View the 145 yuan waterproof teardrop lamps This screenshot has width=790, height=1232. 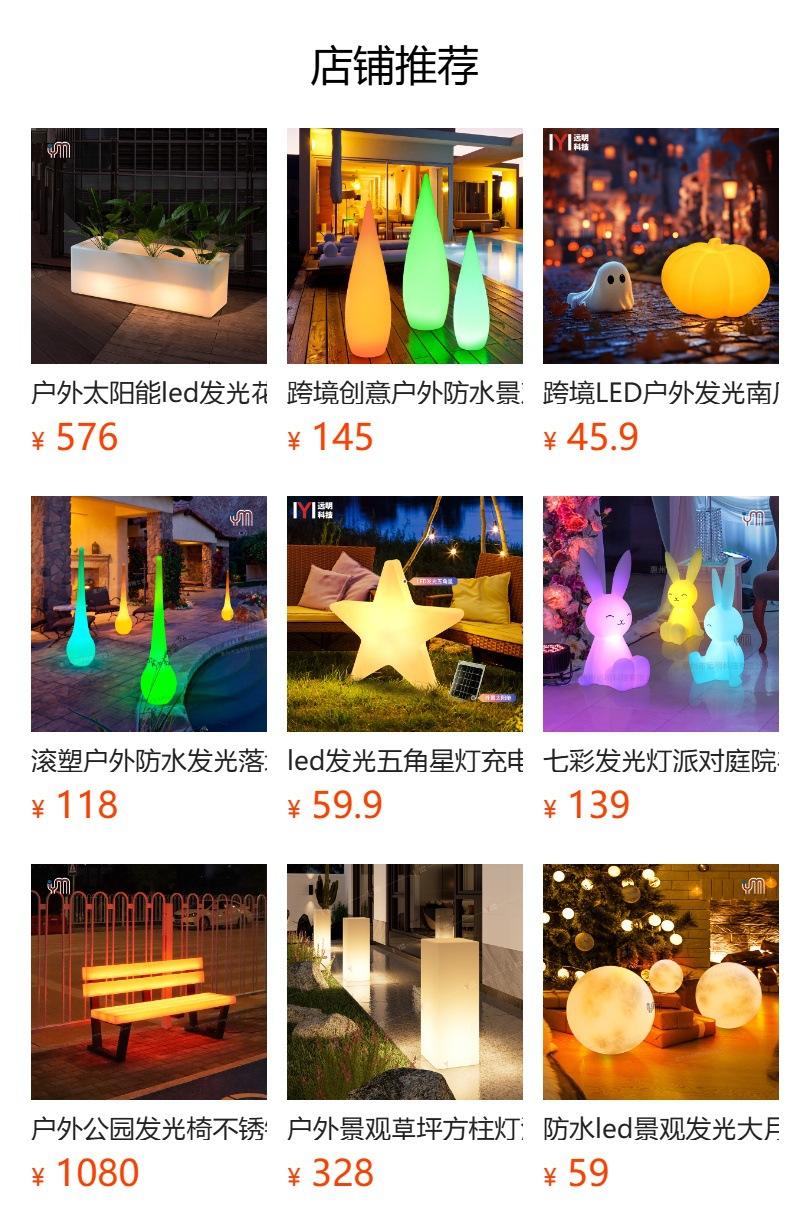pyautogui.click(x=405, y=246)
